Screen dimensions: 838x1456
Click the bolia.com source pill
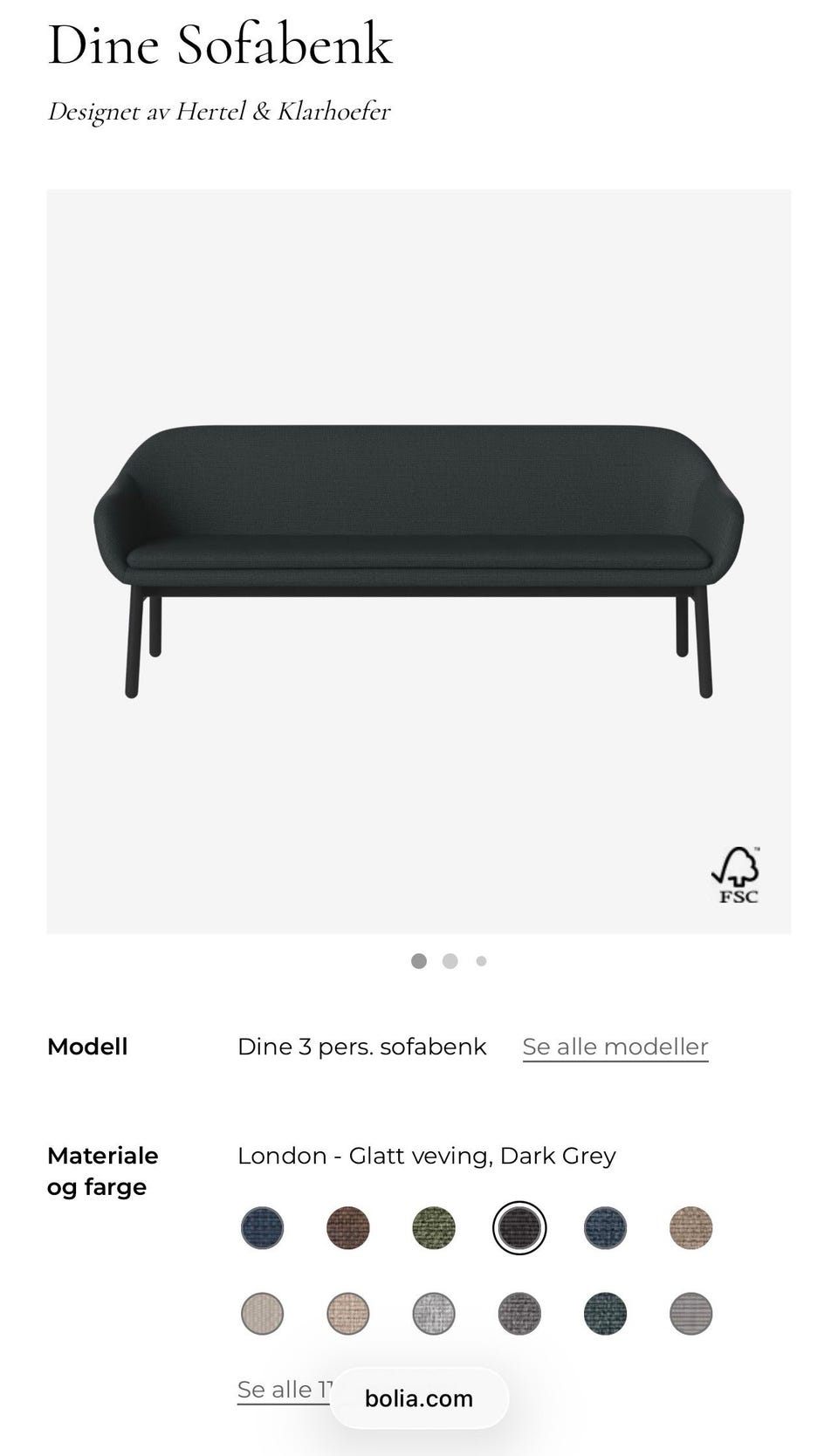coord(418,1398)
